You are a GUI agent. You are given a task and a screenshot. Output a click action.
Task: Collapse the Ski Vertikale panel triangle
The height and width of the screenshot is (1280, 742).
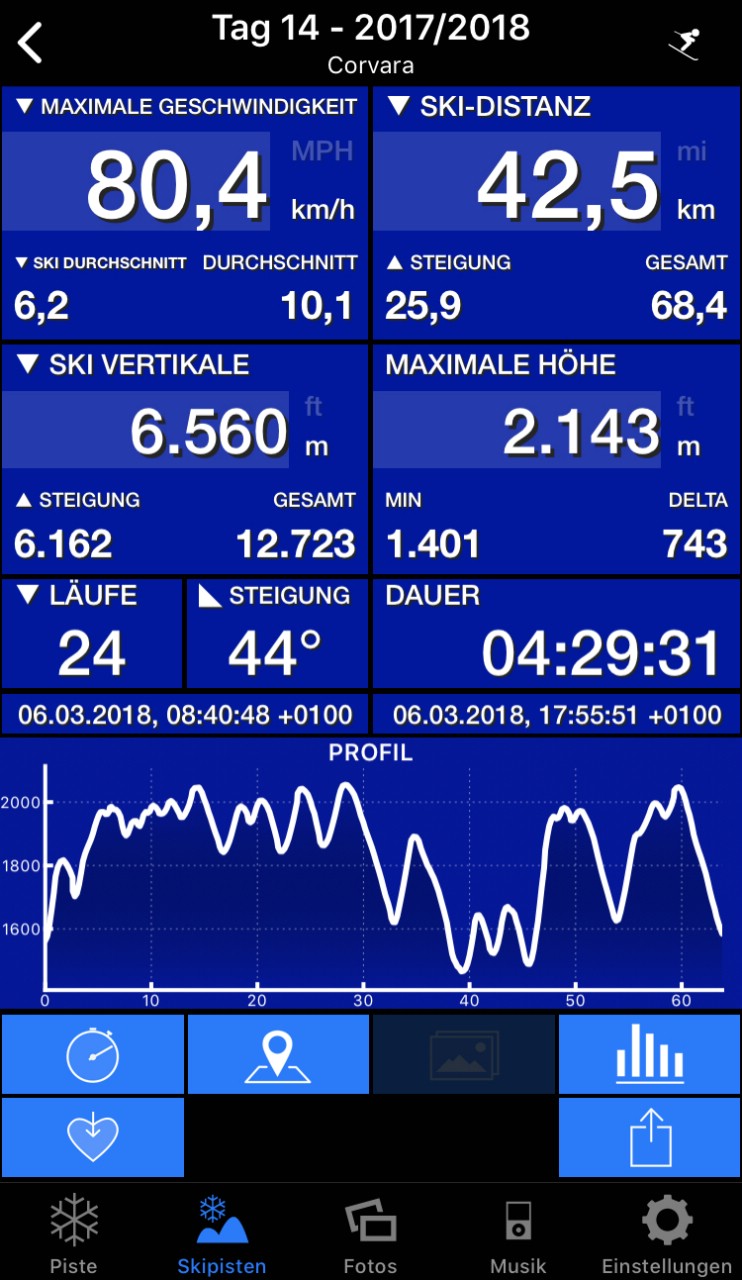pos(27,365)
